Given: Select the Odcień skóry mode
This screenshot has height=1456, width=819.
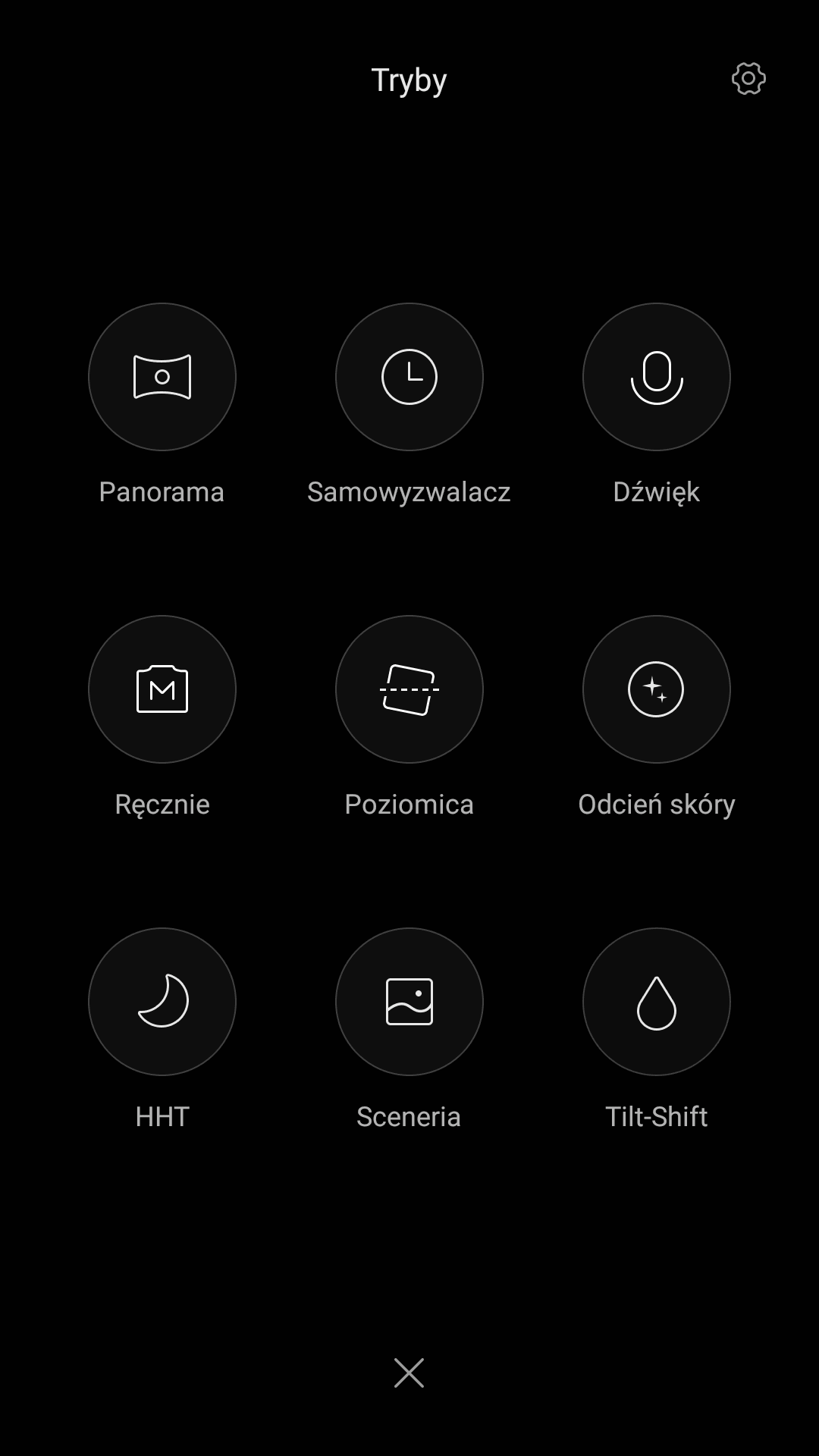Looking at the screenshot, I should point(657,689).
